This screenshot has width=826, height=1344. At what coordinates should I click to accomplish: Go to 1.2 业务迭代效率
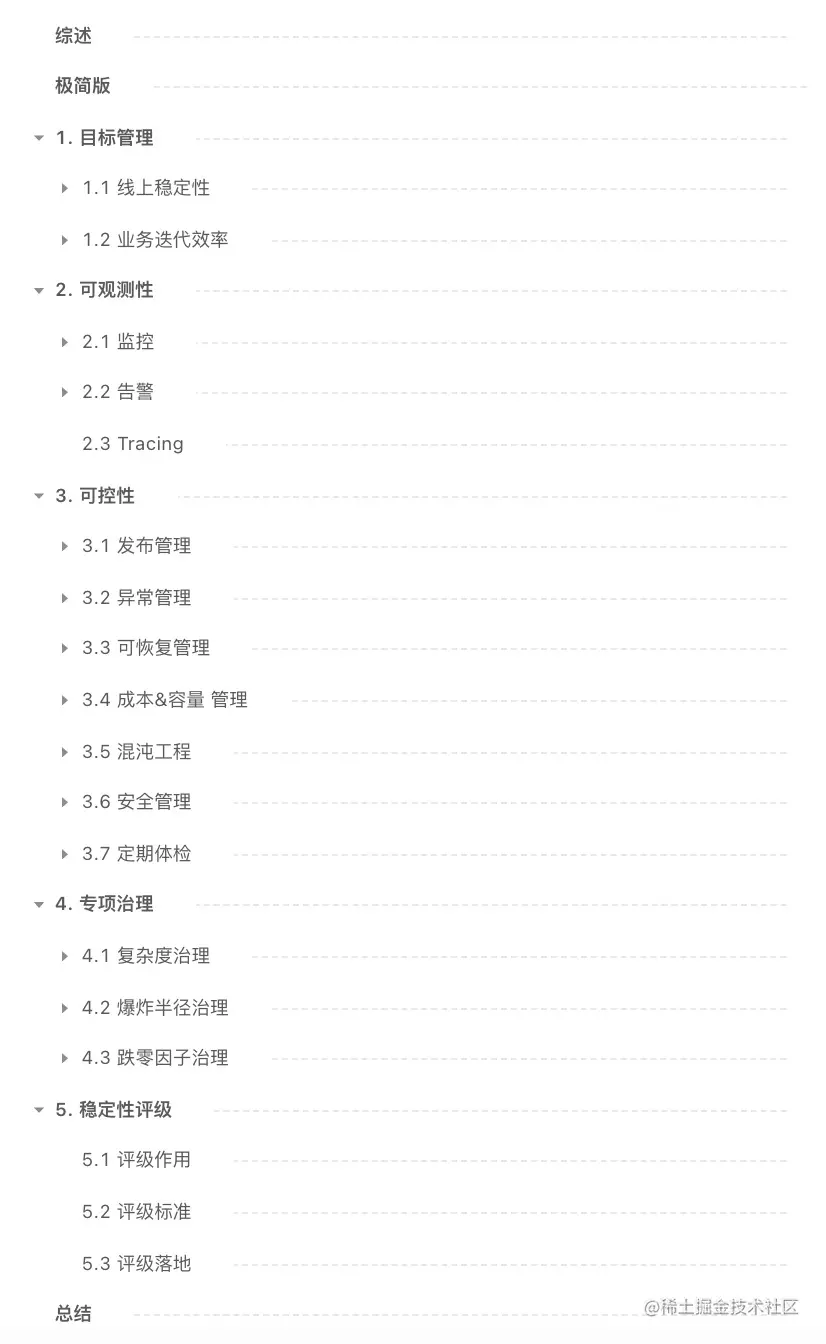click(155, 240)
